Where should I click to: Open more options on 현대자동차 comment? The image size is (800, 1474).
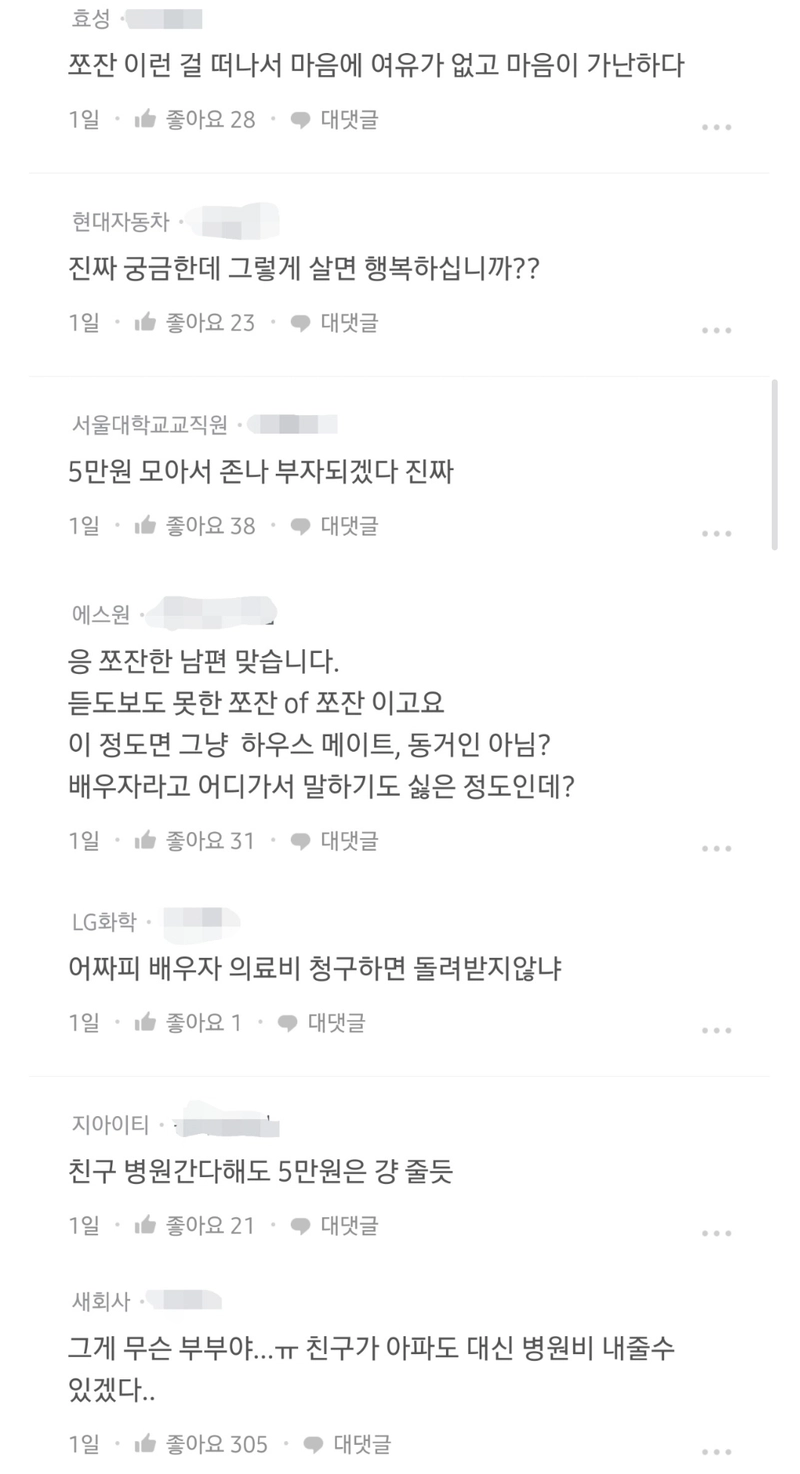(x=716, y=330)
